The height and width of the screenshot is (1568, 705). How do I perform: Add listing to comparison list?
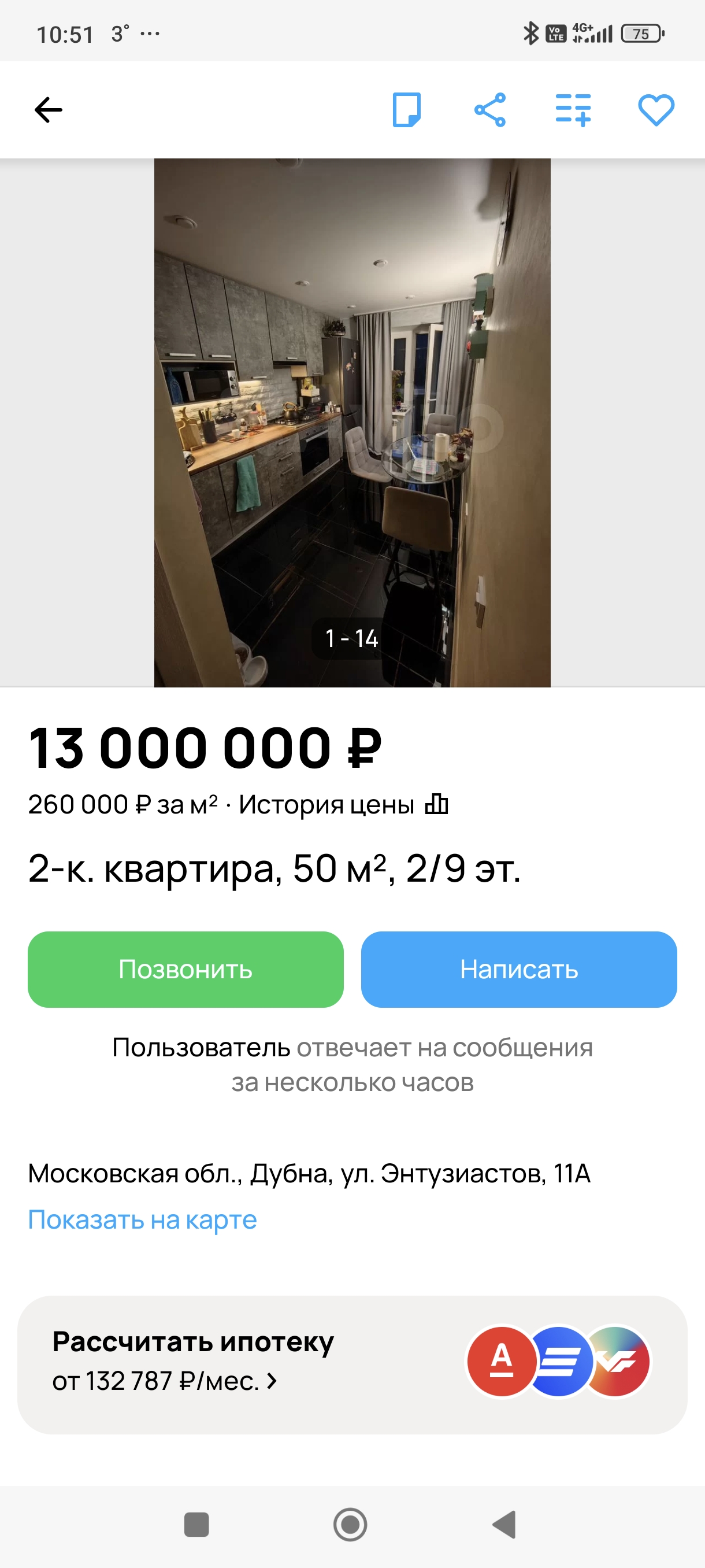(x=573, y=110)
